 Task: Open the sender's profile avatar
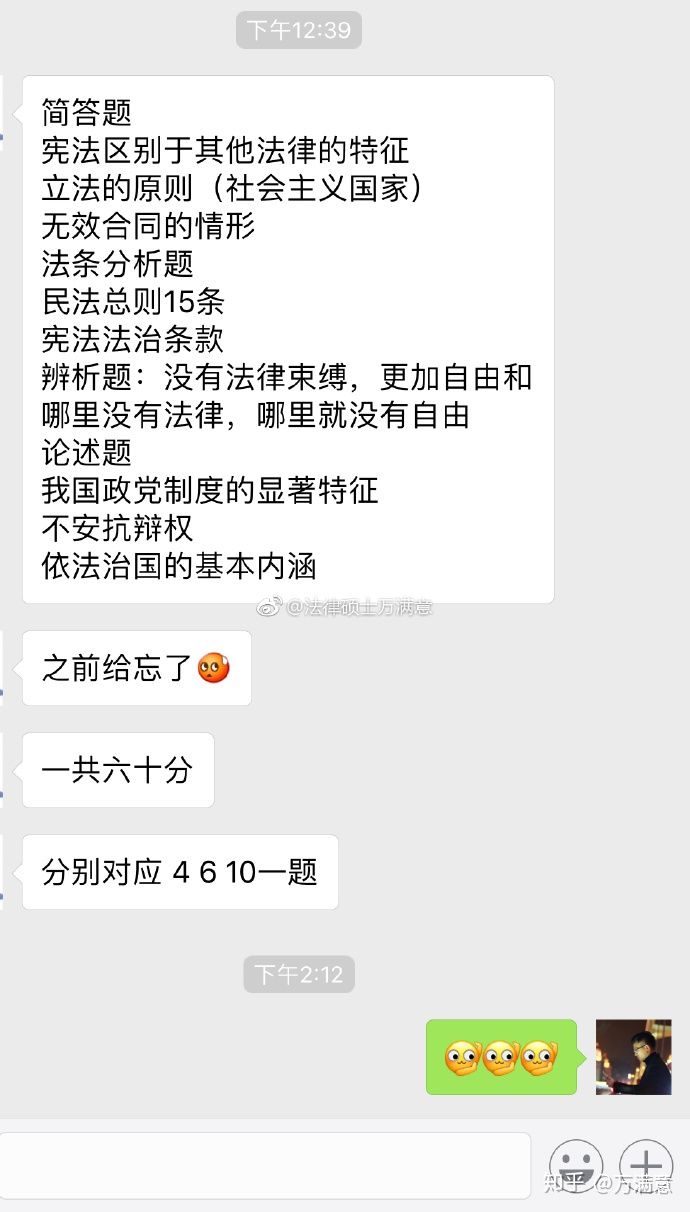point(633,1057)
